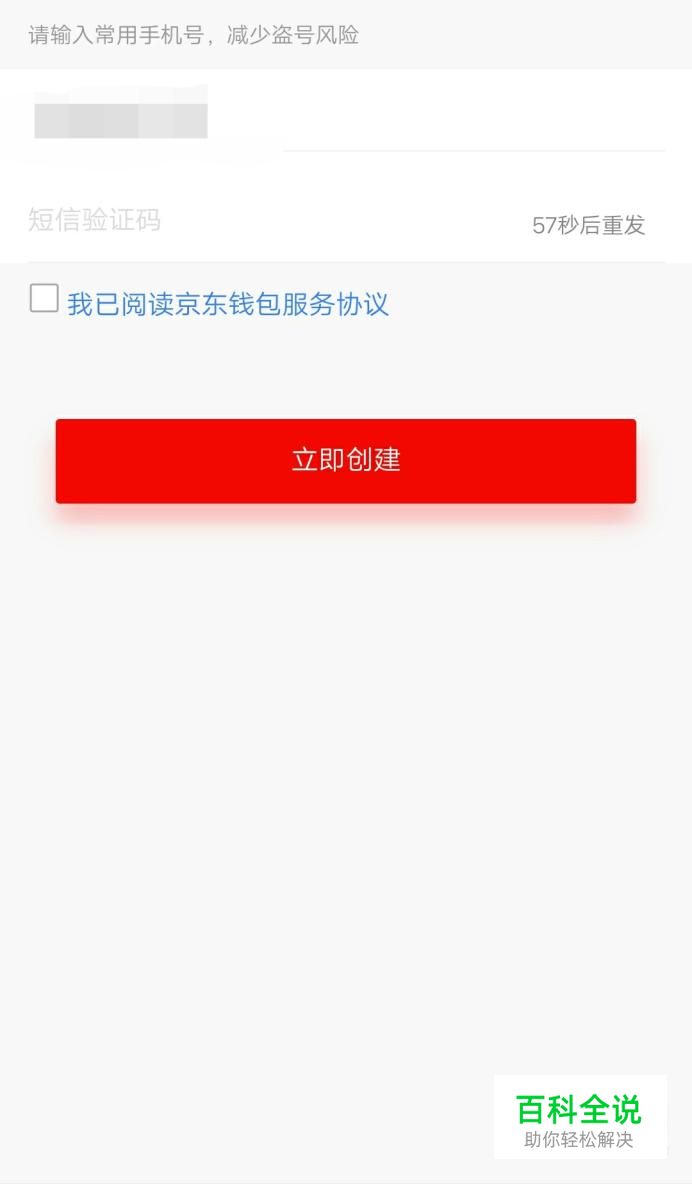Tap the 立即创建 button
This screenshot has width=692, height=1184.
click(346, 460)
